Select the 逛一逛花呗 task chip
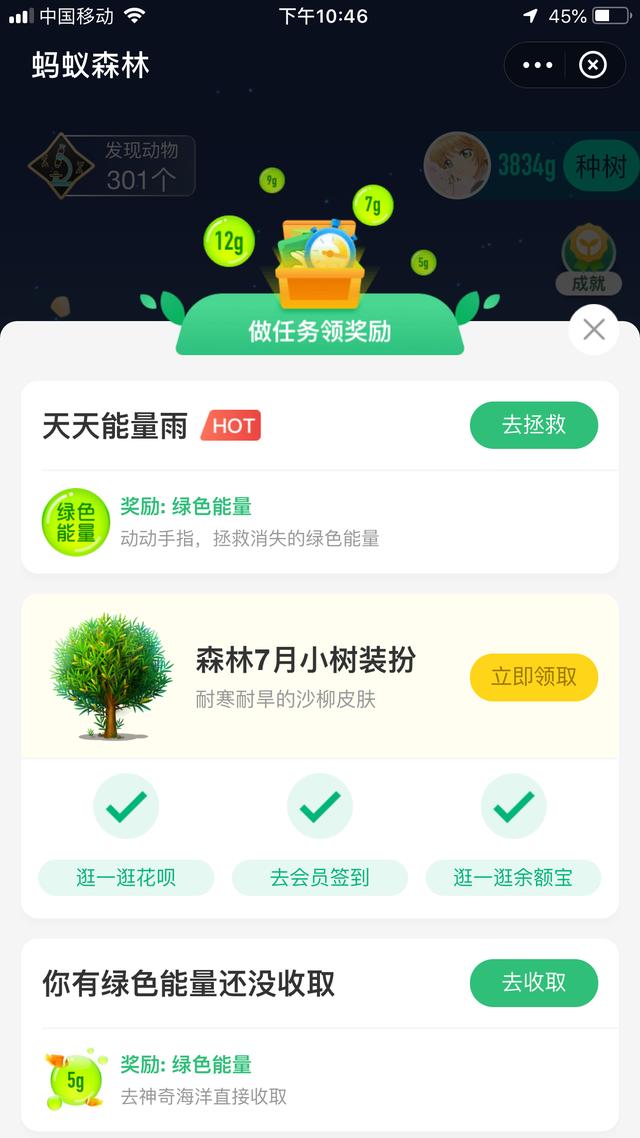Viewport: 640px width, 1138px height. [126, 878]
